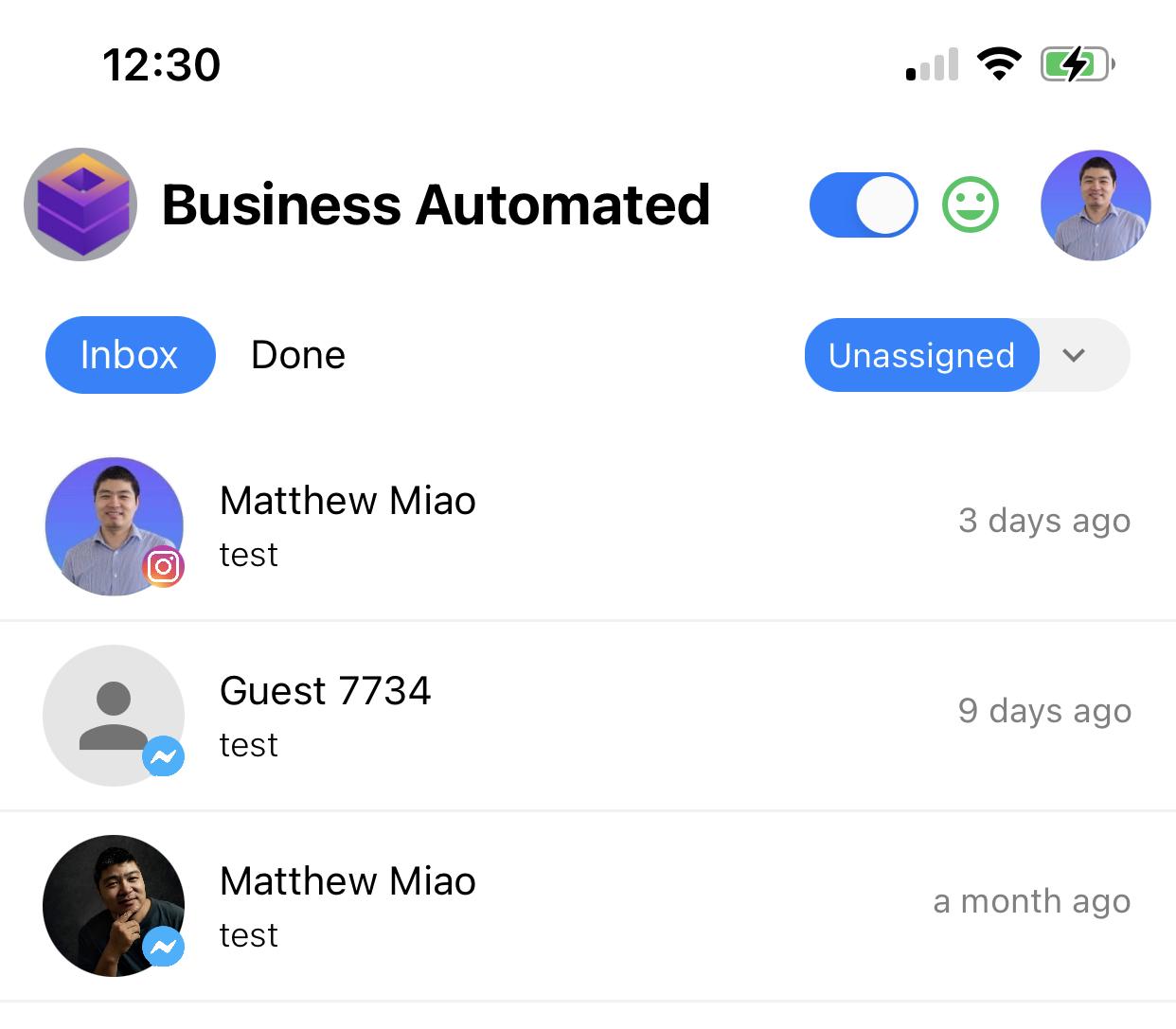Select the Inbox tab

tap(131, 355)
